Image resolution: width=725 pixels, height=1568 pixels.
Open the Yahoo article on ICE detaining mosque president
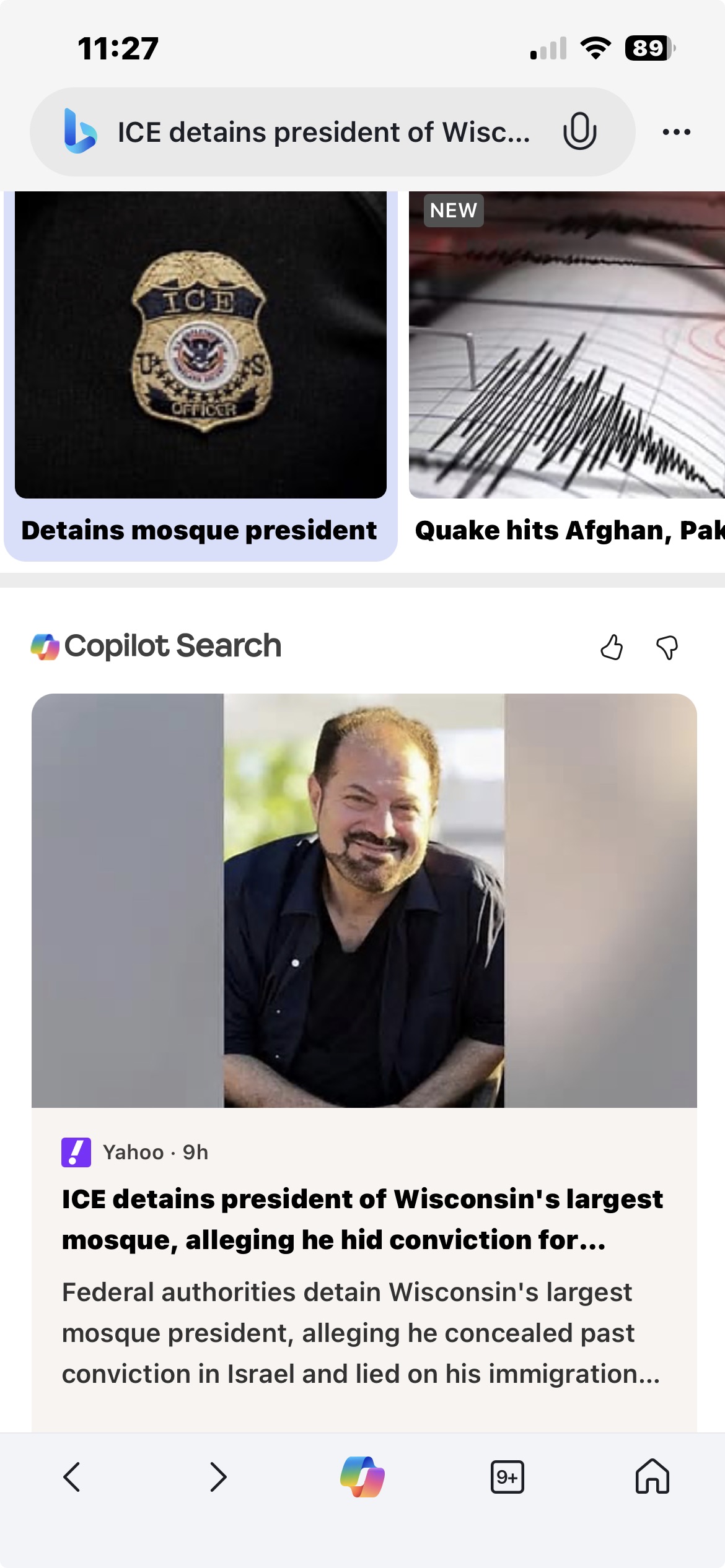[363, 1219]
